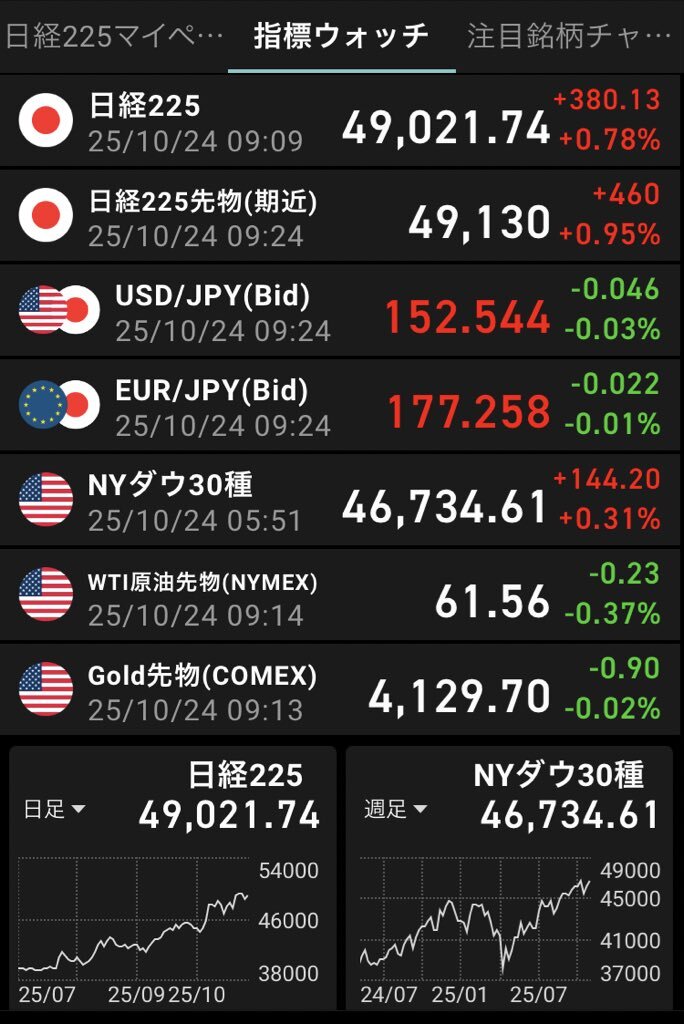Screen dimensions: 684x1024
Task: View Gold先物(COMEX) details
Action: coord(342,689)
